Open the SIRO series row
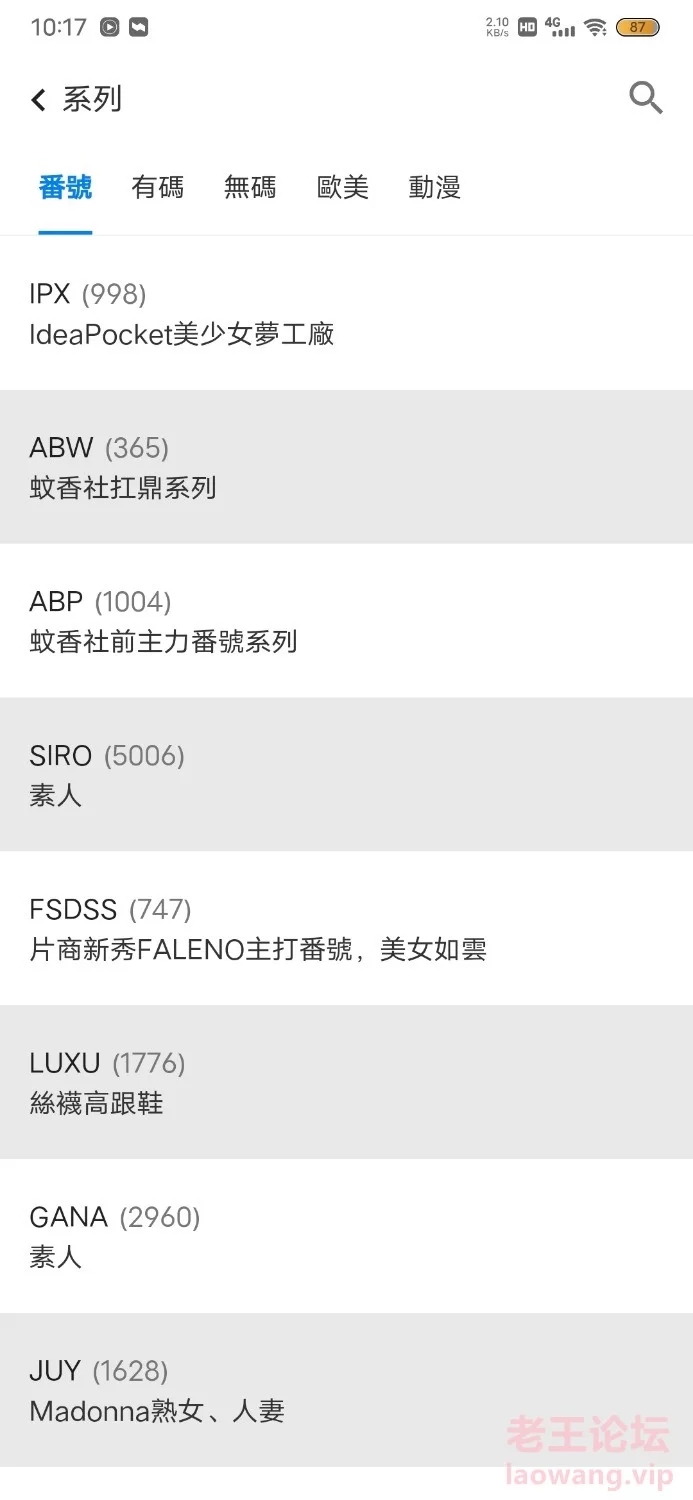693x1500 pixels. click(346, 775)
